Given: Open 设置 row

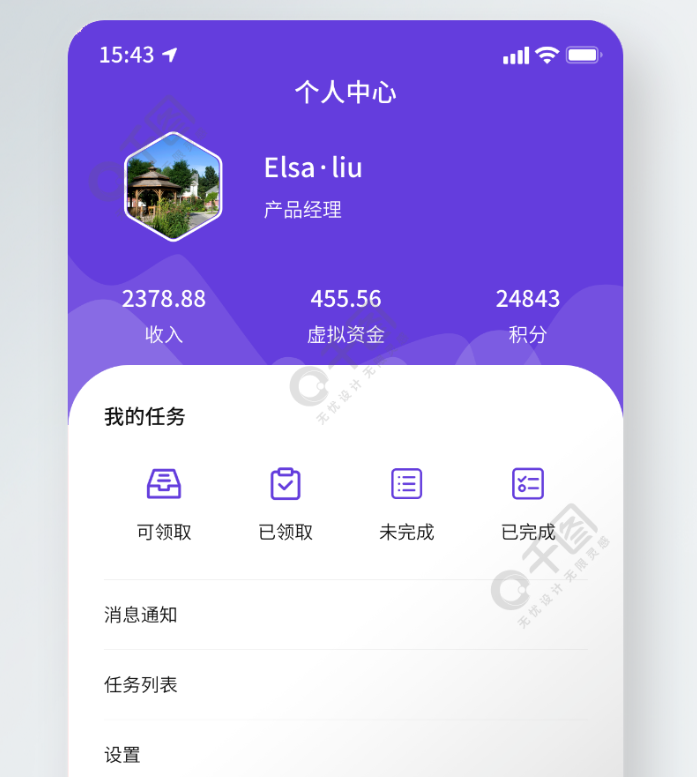Looking at the screenshot, I should [x=345, y=755].
